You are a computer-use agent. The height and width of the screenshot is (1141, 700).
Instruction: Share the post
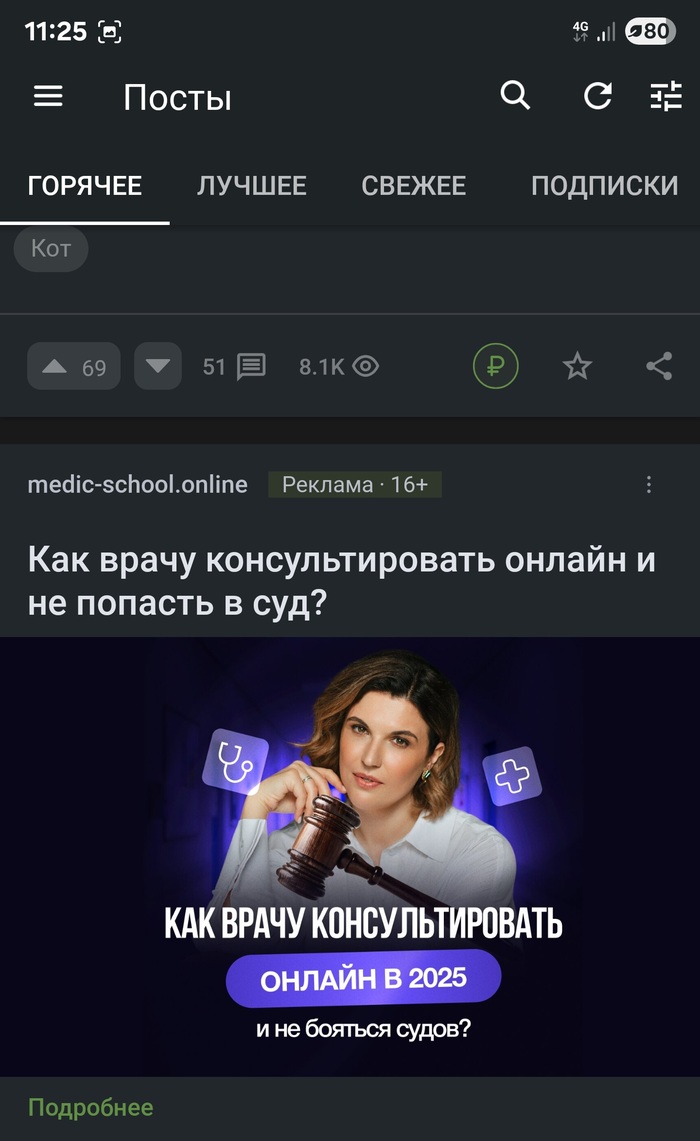(659, 367)
